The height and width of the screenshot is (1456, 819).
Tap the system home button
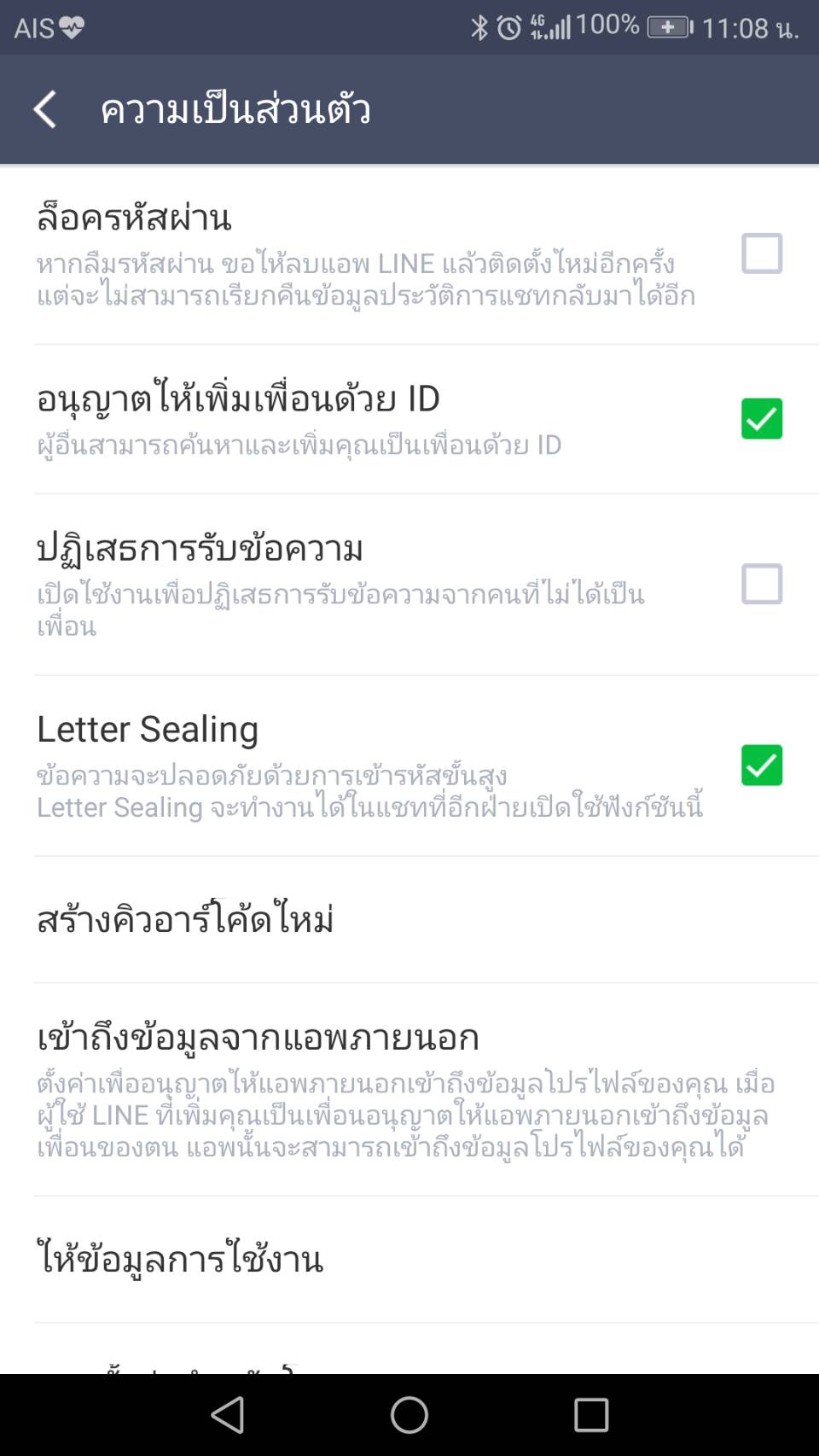(409, 1415)
